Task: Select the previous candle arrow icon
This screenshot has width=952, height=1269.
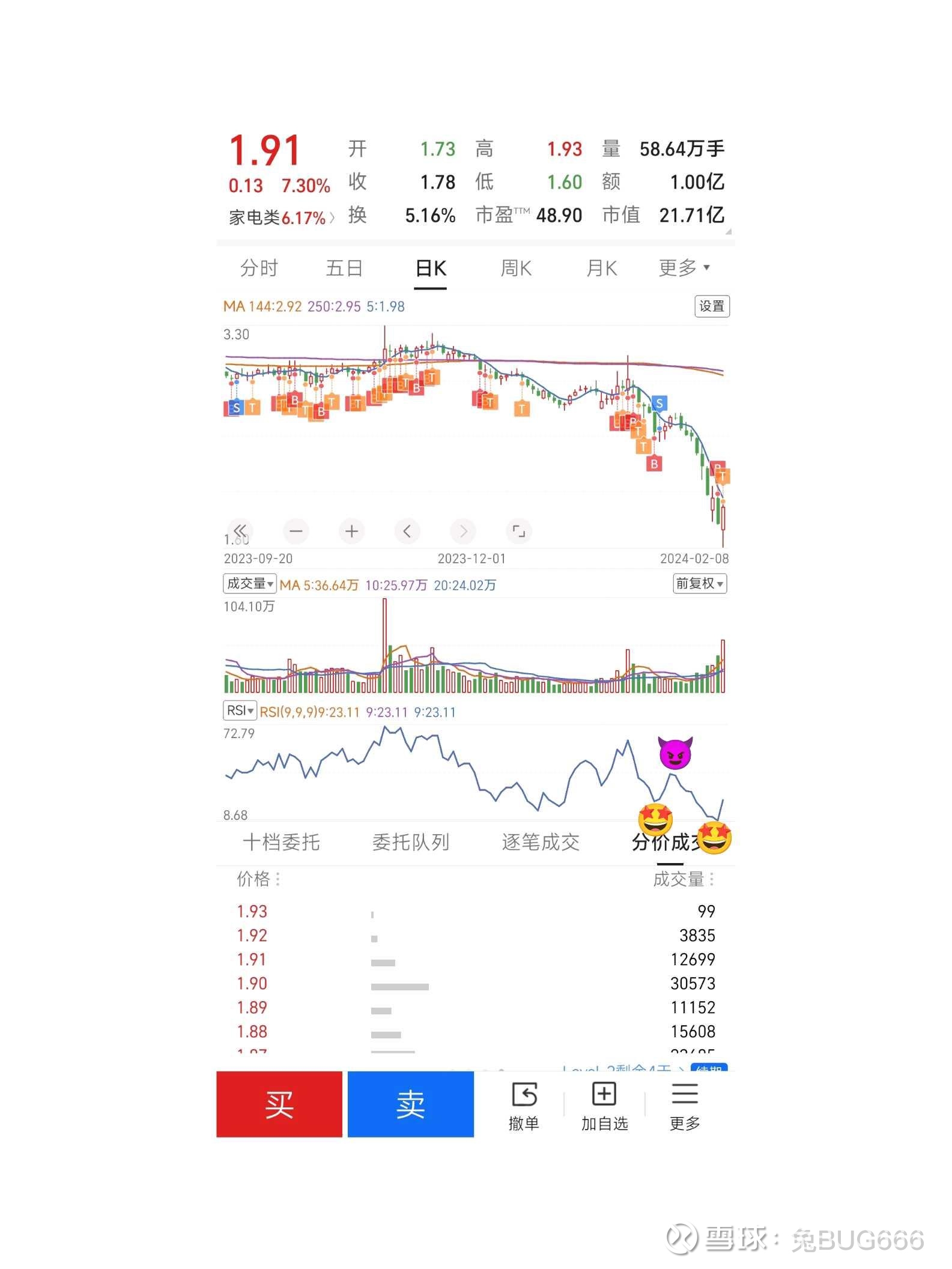Action: 407,531
